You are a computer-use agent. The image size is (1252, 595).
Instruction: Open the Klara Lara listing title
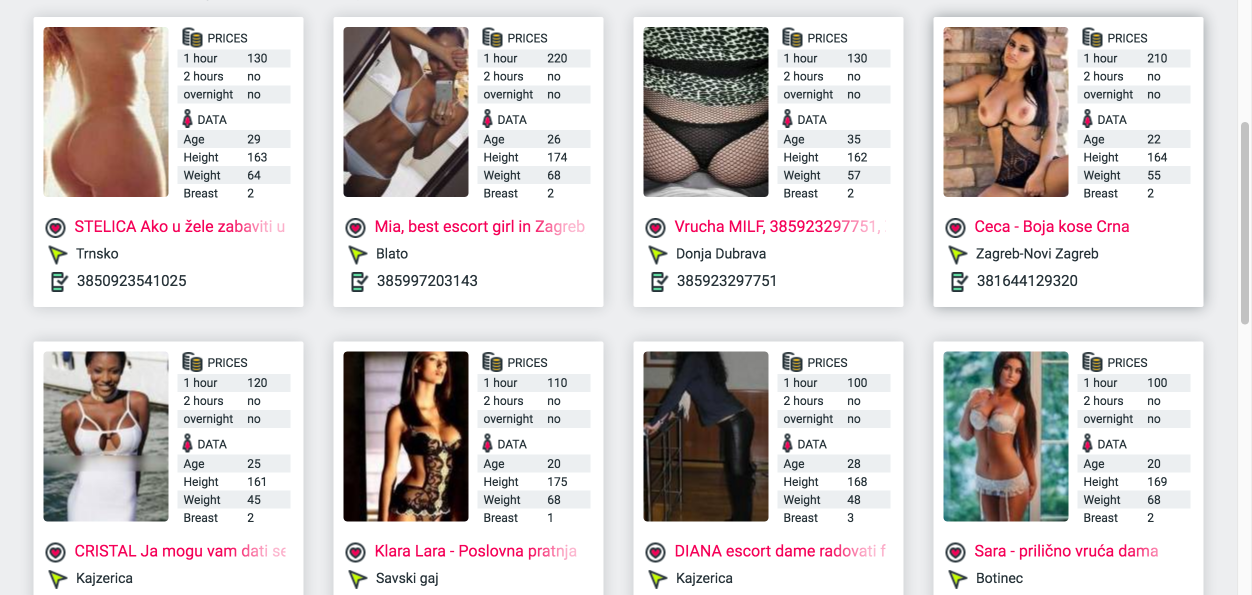475,551
